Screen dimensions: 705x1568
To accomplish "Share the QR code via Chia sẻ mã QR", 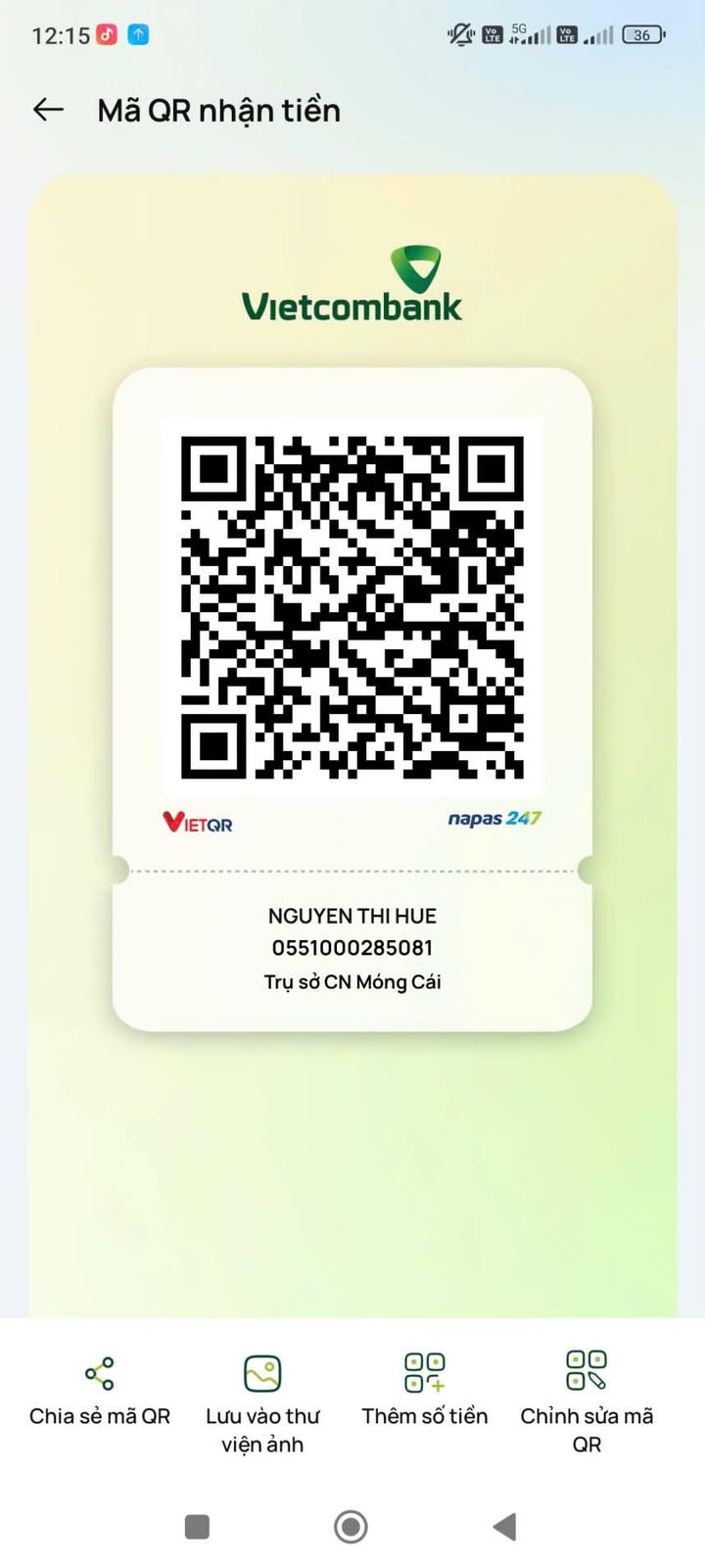I will [x=100, y=1391].
